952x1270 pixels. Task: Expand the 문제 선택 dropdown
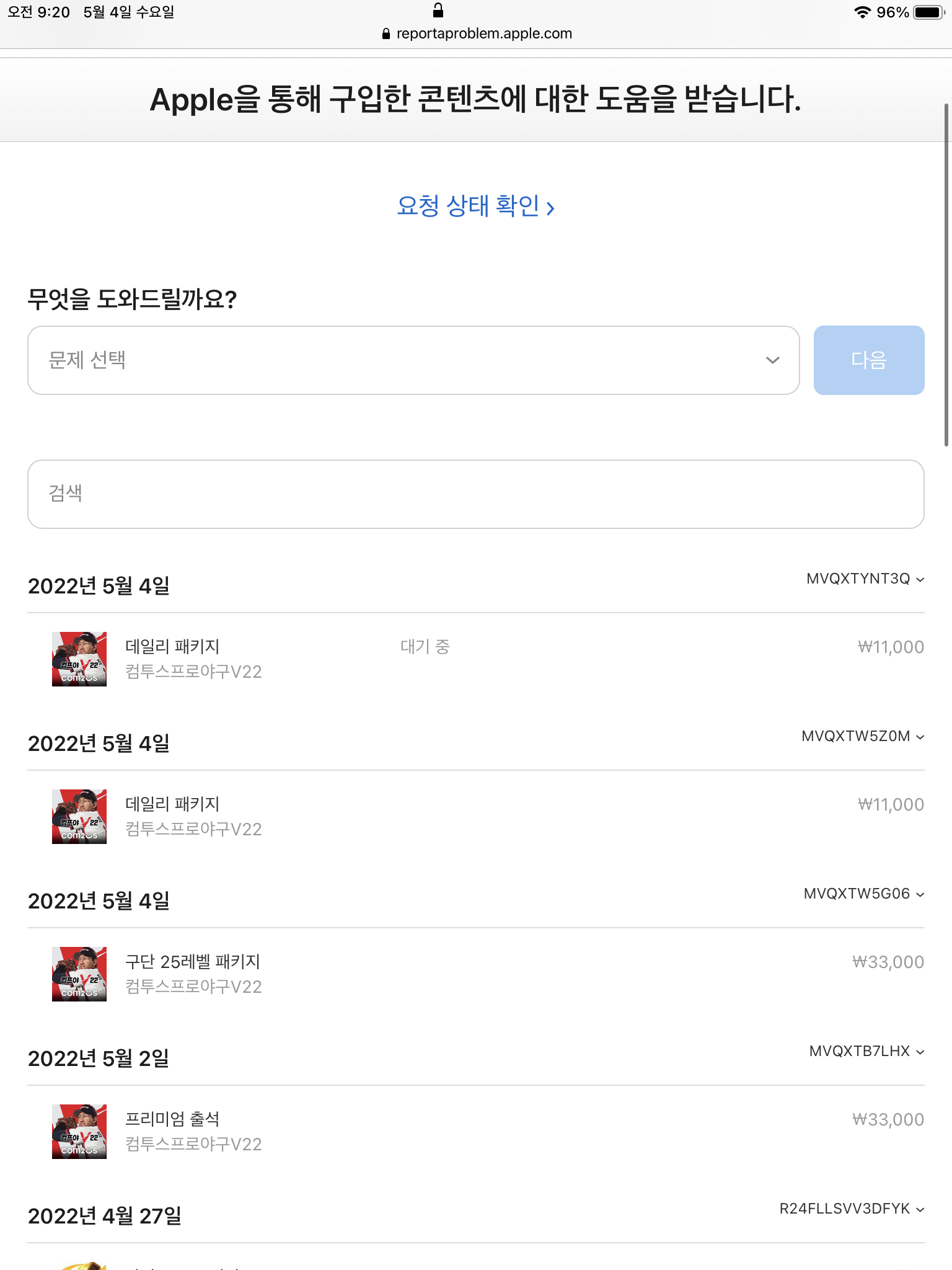(413, 360)
